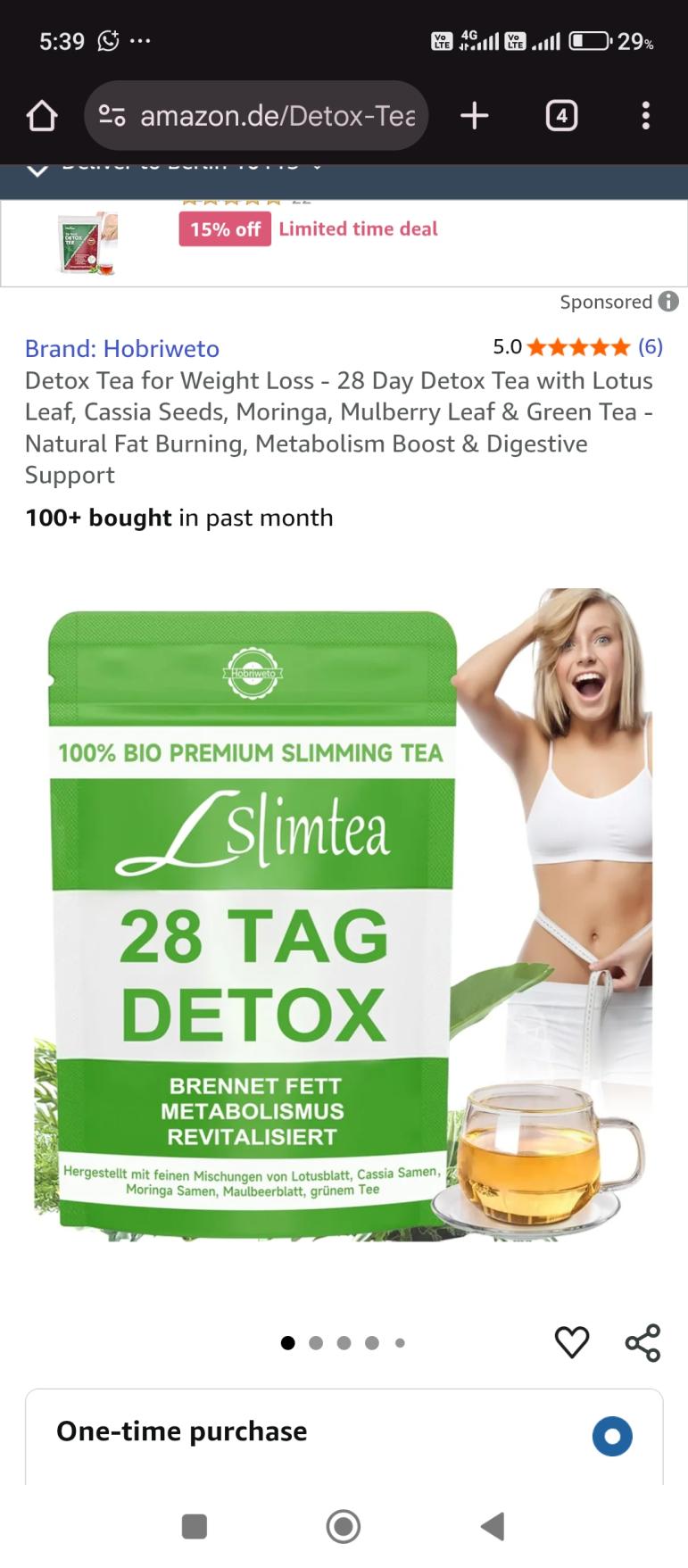Open the browser overflow menu
This screenshot has width=688, height=1568.
click(x=645, y=116)
